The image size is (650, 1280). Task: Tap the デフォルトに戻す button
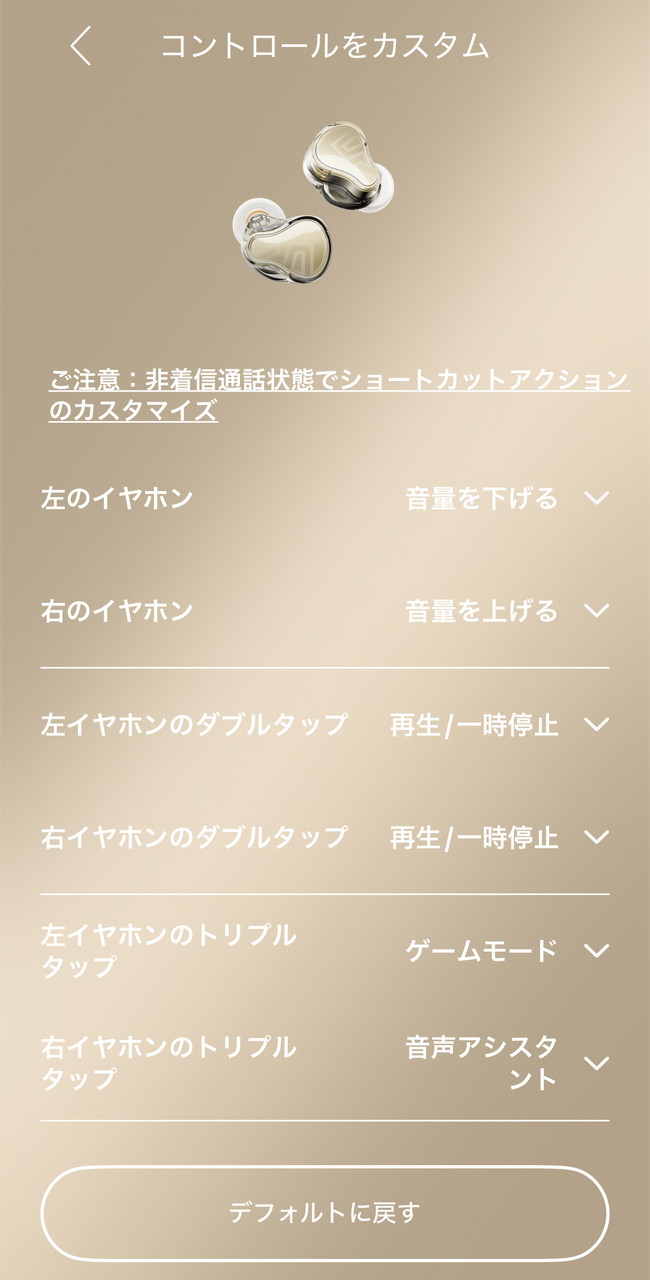(x=324, y=1213)
